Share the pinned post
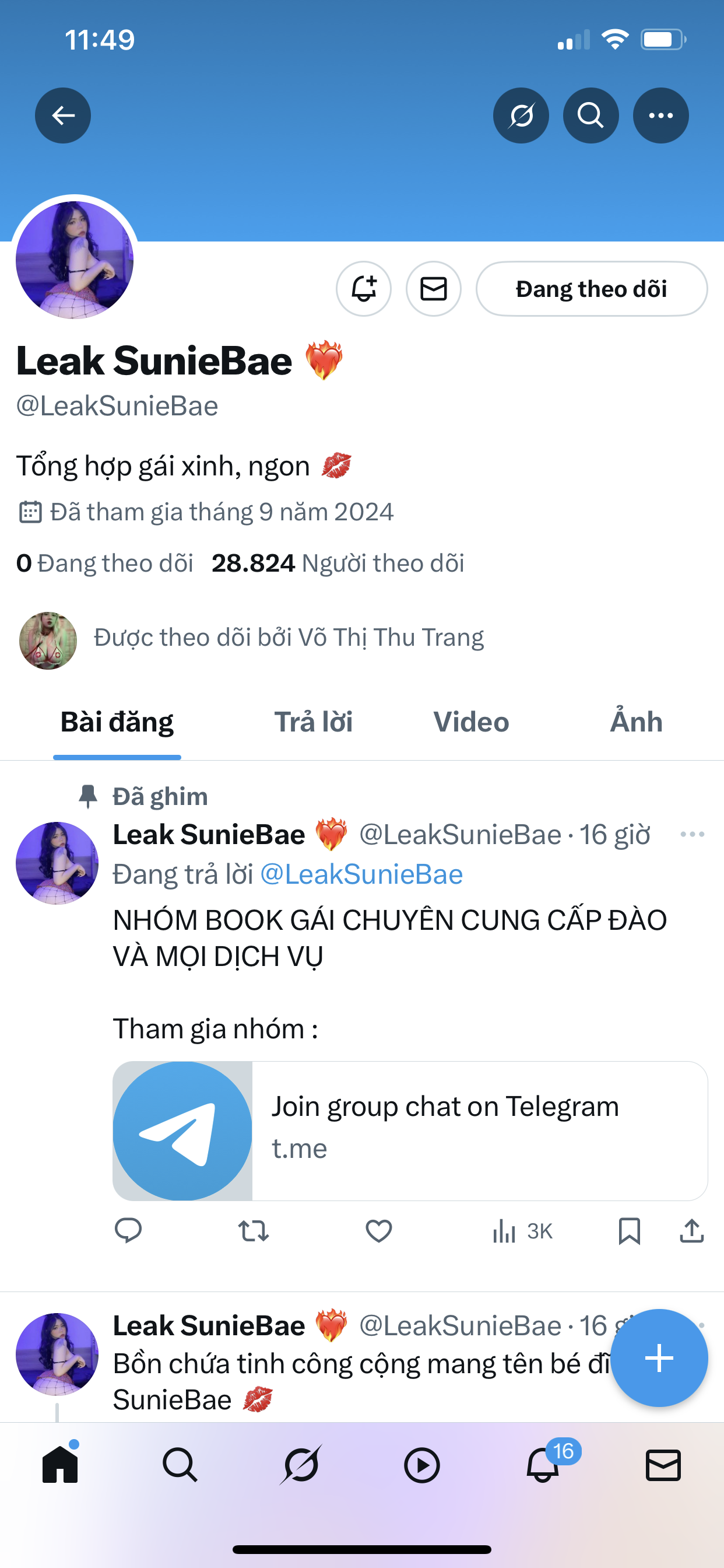 (692, 1231)
